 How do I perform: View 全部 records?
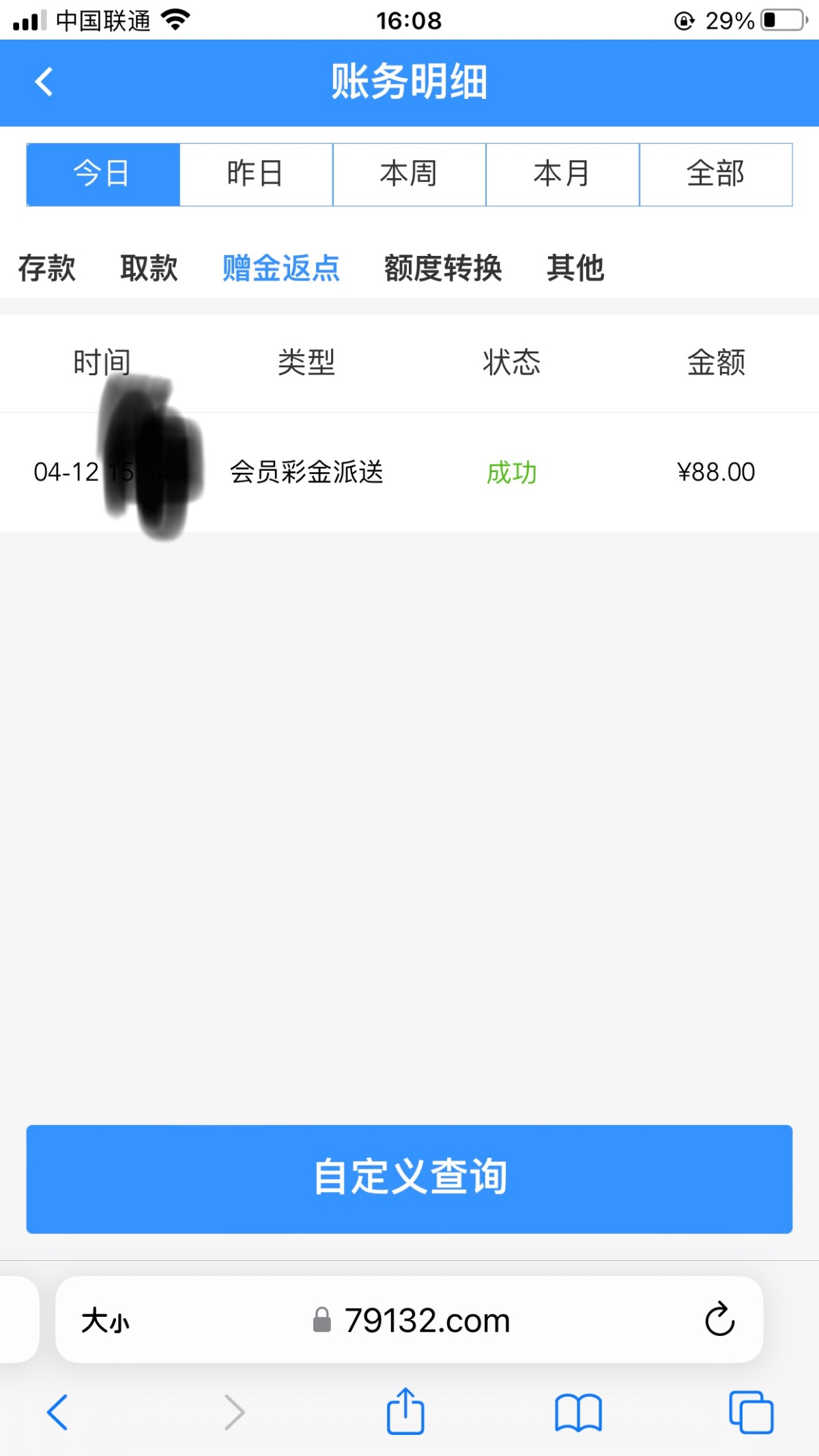(715, 174)
